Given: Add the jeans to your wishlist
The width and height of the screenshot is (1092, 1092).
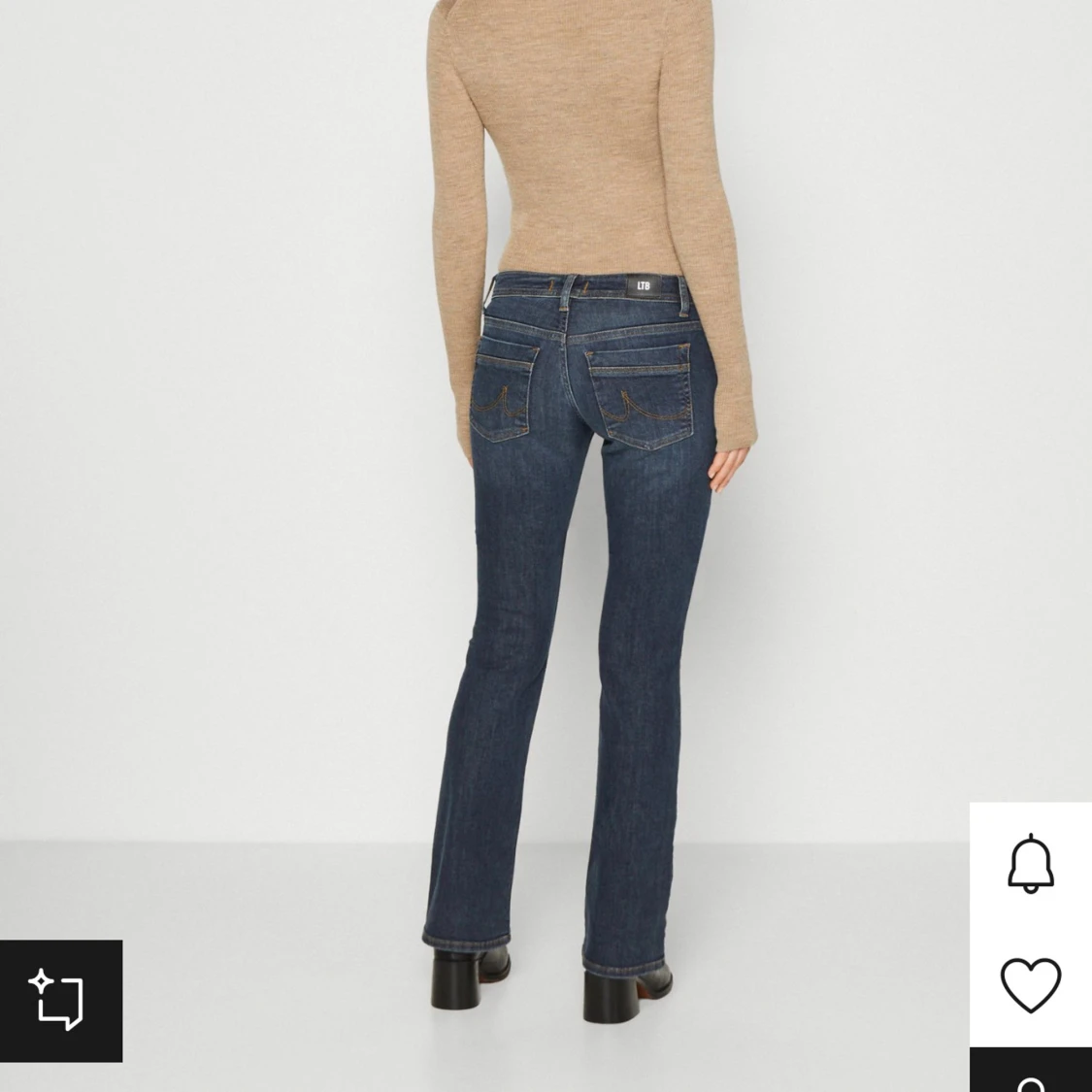Looking at the screenshot, I should click(1030, 984).
